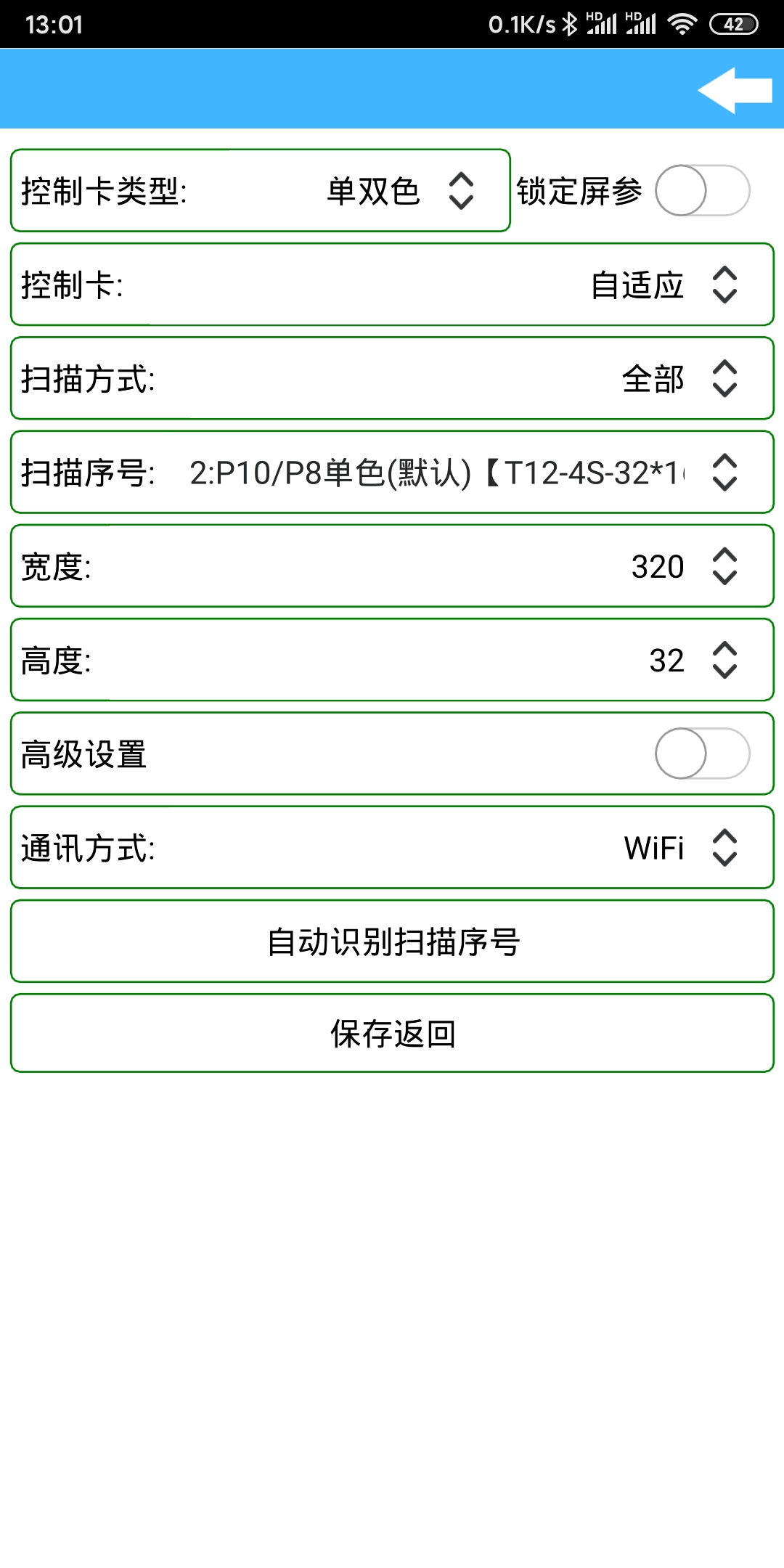Screen dimensions: 784x1568
Task: Toggle the 锁定屏参 switch
Action: [x=701, y=191]
